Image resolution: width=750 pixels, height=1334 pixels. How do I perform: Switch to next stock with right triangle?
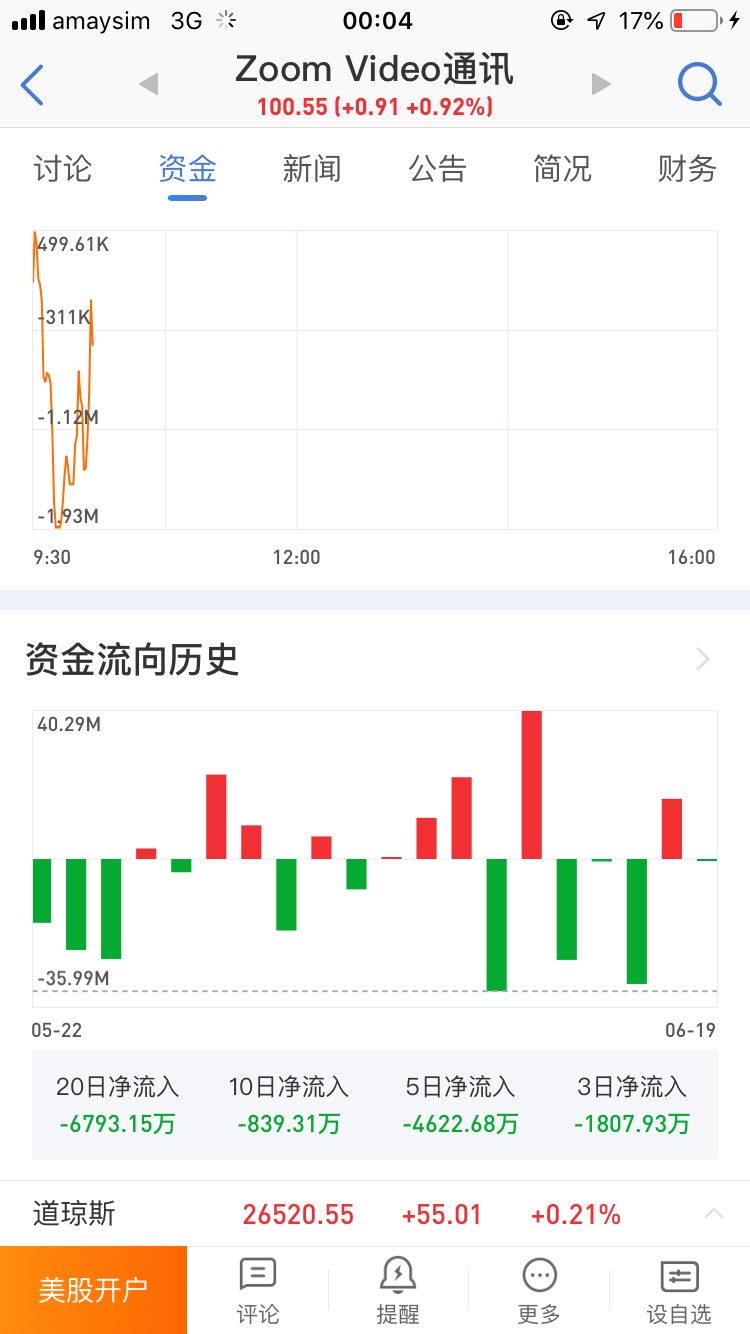(x=601, y=85)
